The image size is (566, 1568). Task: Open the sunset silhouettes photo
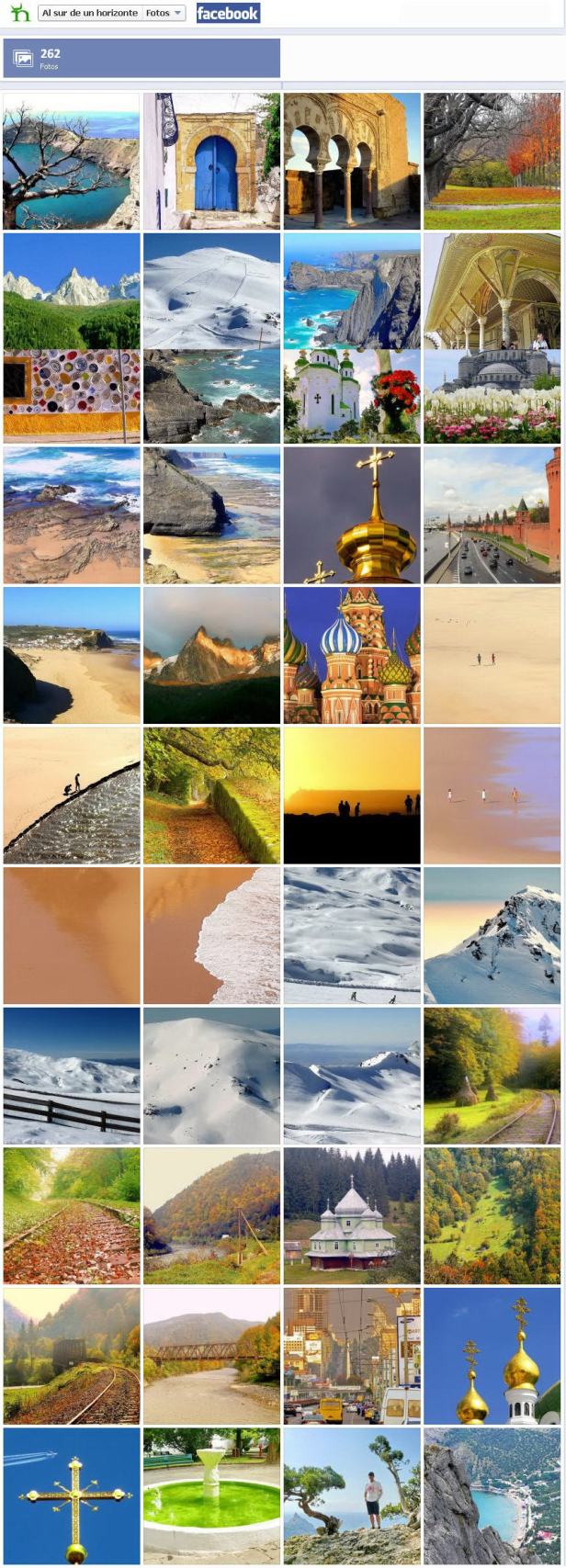tap(352, 795)
